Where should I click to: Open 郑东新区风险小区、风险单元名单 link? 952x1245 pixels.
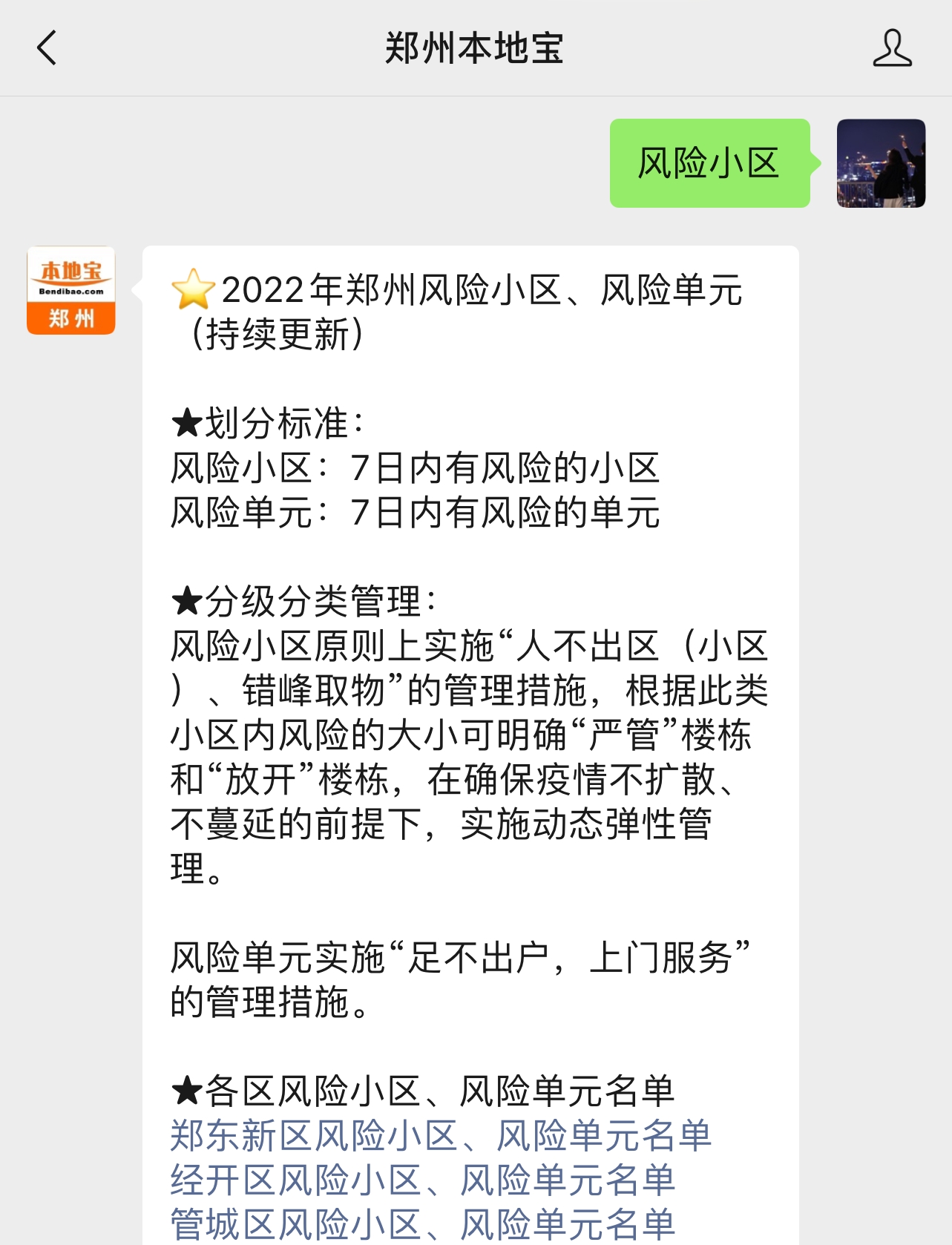[441, 1136]
